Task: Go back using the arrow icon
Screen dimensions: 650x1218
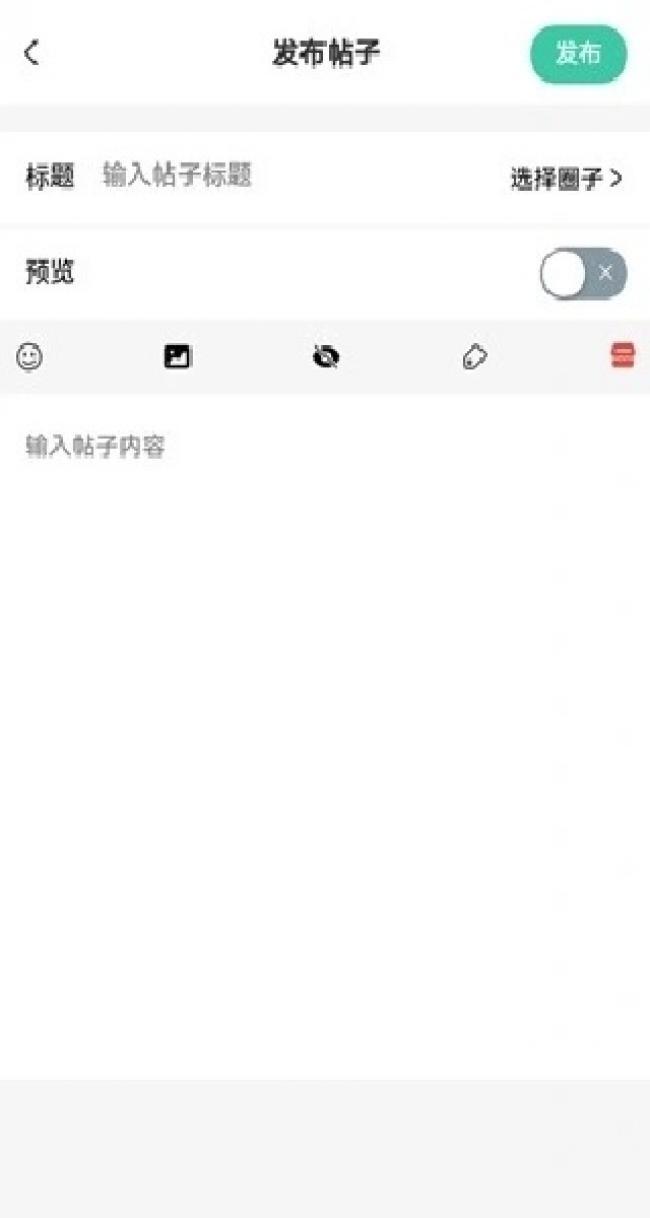Action: tap(32, 53)
